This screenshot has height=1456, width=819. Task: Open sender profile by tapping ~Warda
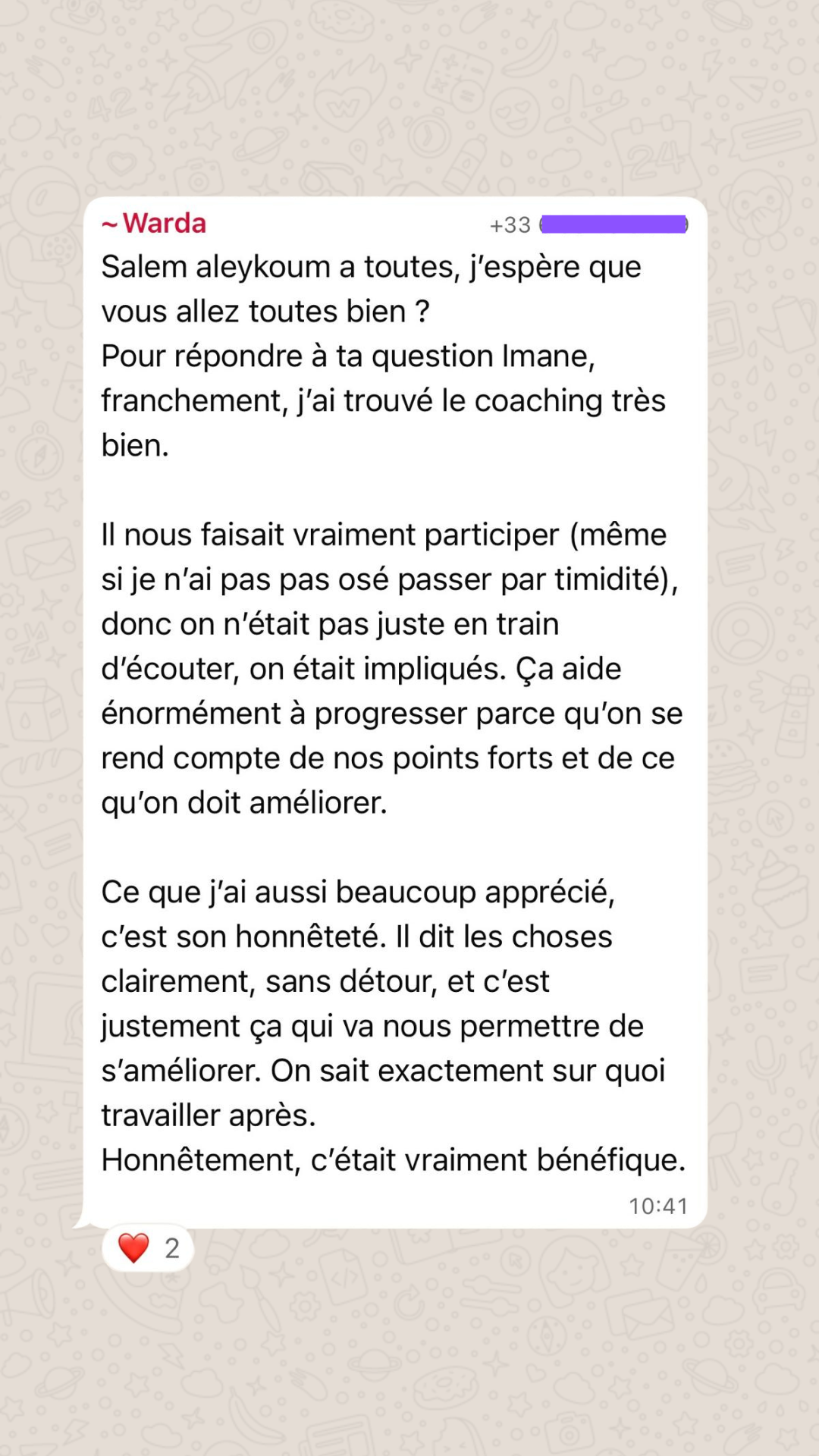152,222
